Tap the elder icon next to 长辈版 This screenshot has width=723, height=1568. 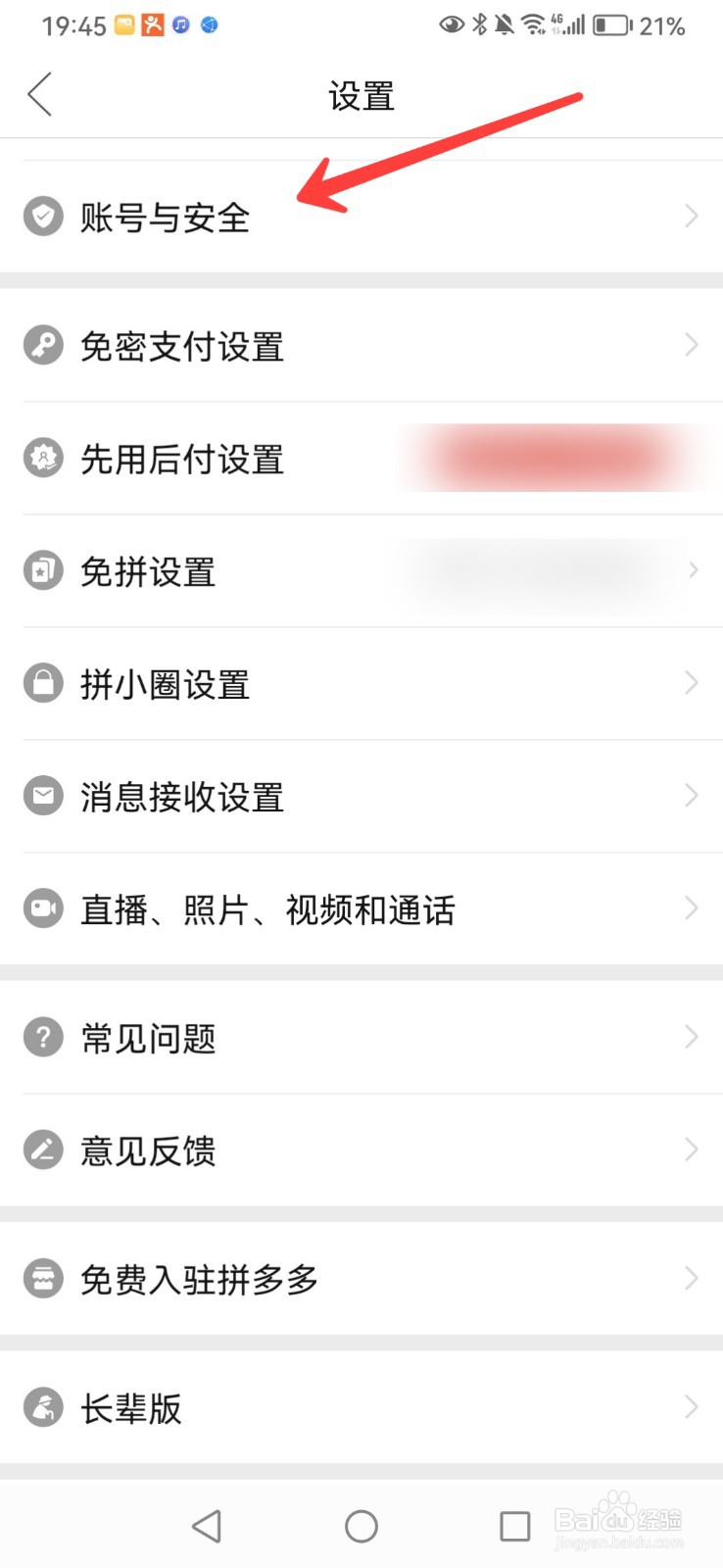43,1408
